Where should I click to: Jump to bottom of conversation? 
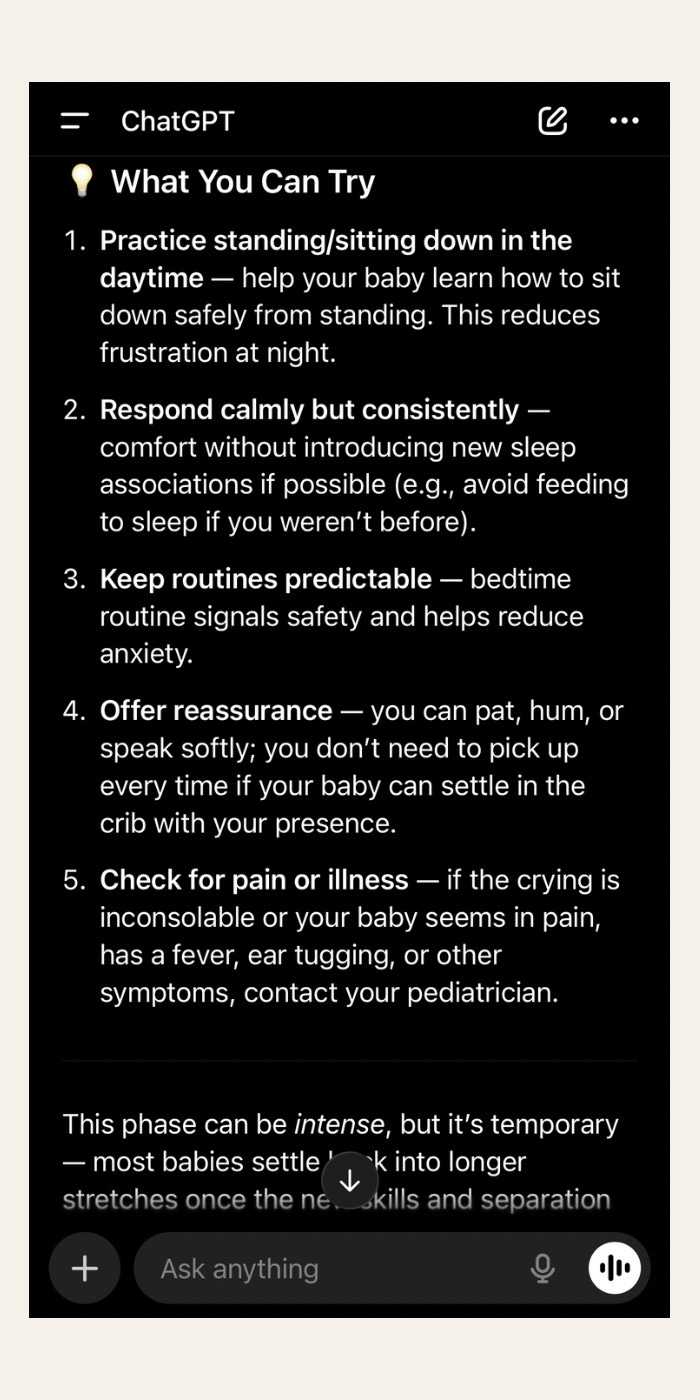click(x=349, y=1181)
